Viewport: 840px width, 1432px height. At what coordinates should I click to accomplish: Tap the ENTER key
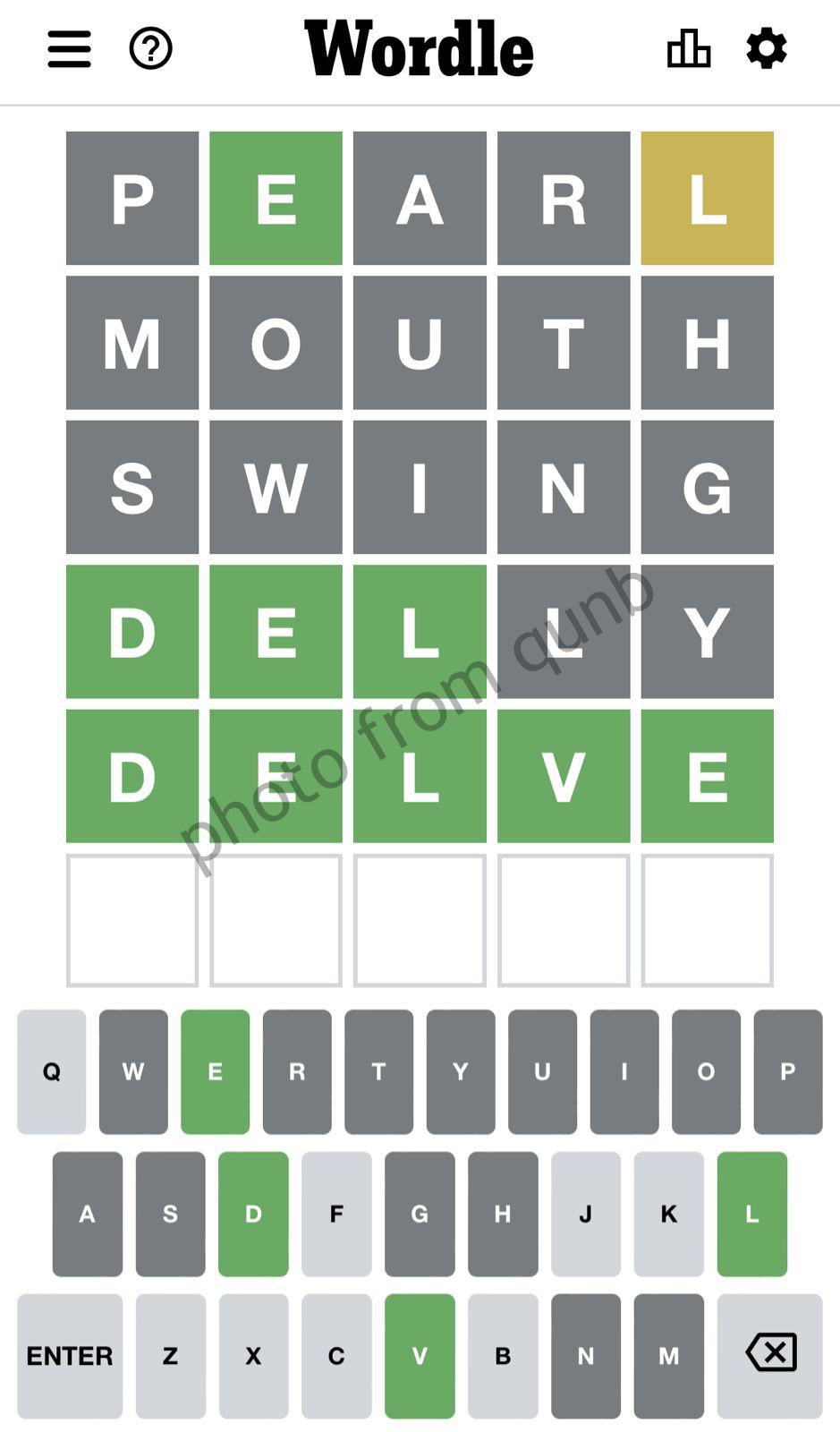point(70,1355)
